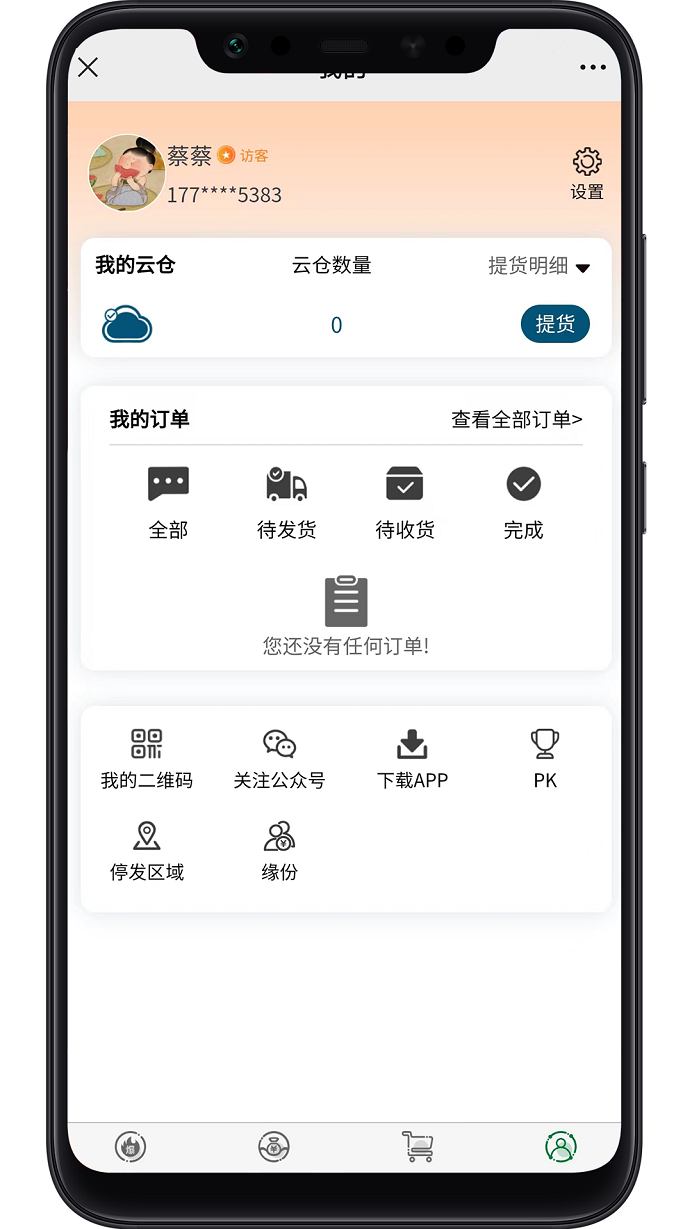The width and height of the screenshot is (692, 1229).
Task: Open the PK trophy entry
Action: coord(545,758)
